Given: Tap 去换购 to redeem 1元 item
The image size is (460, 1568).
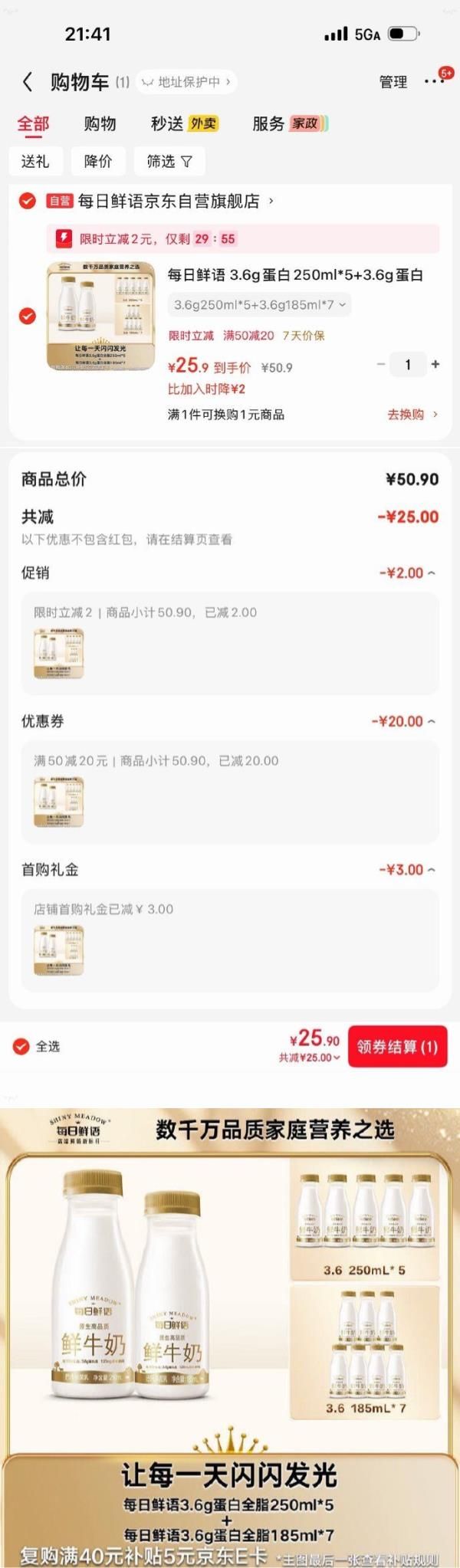Looking at the screenshot, I should coord(412,415).
